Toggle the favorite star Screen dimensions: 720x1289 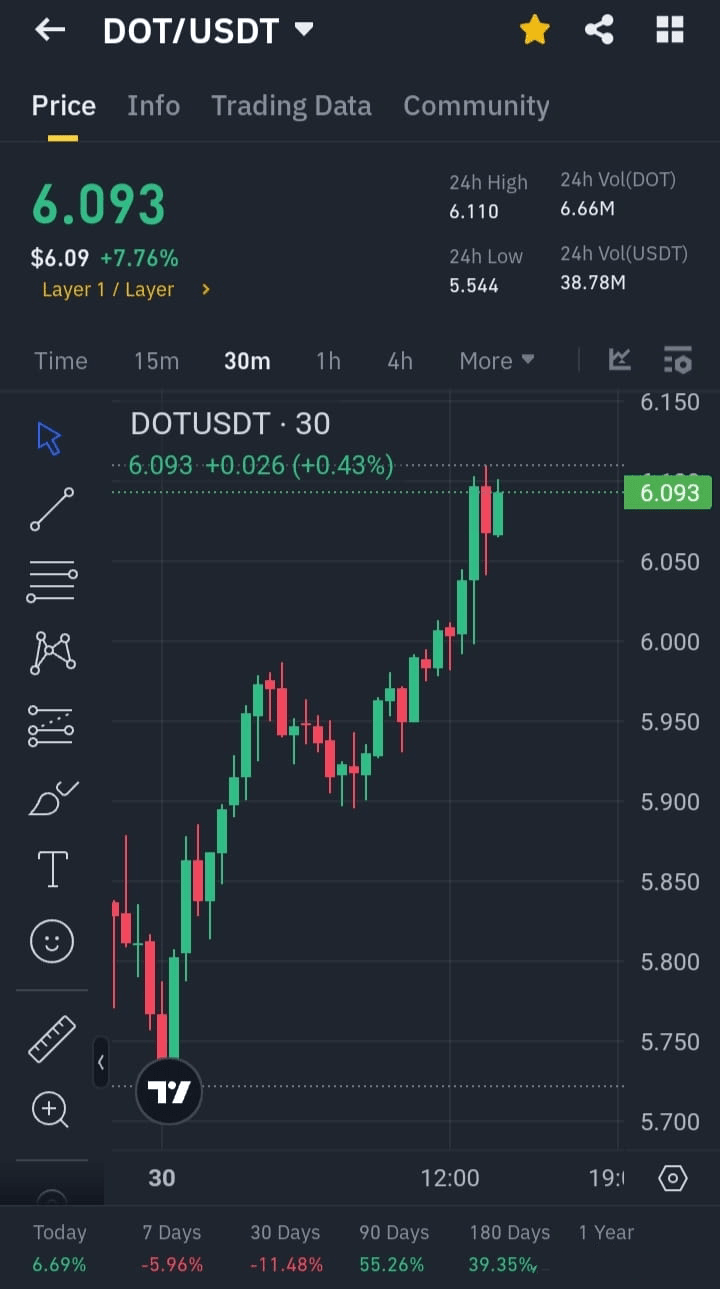point(535,30)
